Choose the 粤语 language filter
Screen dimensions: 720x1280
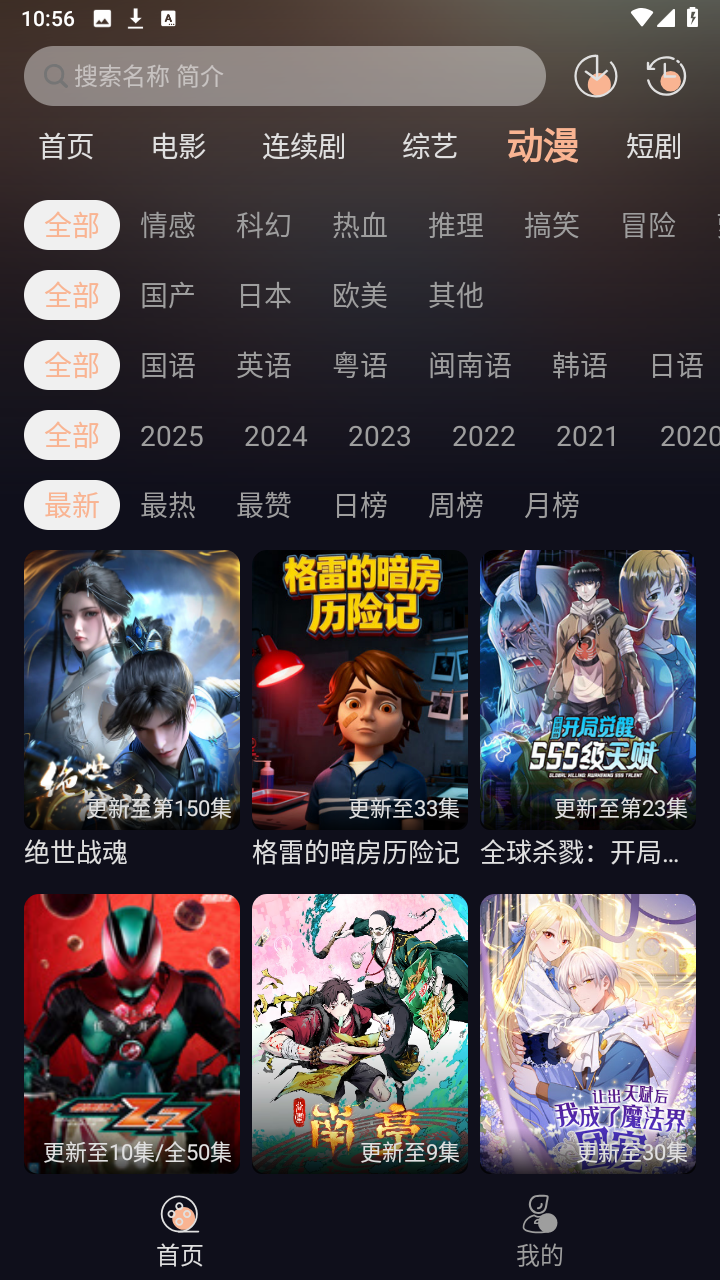359,365
